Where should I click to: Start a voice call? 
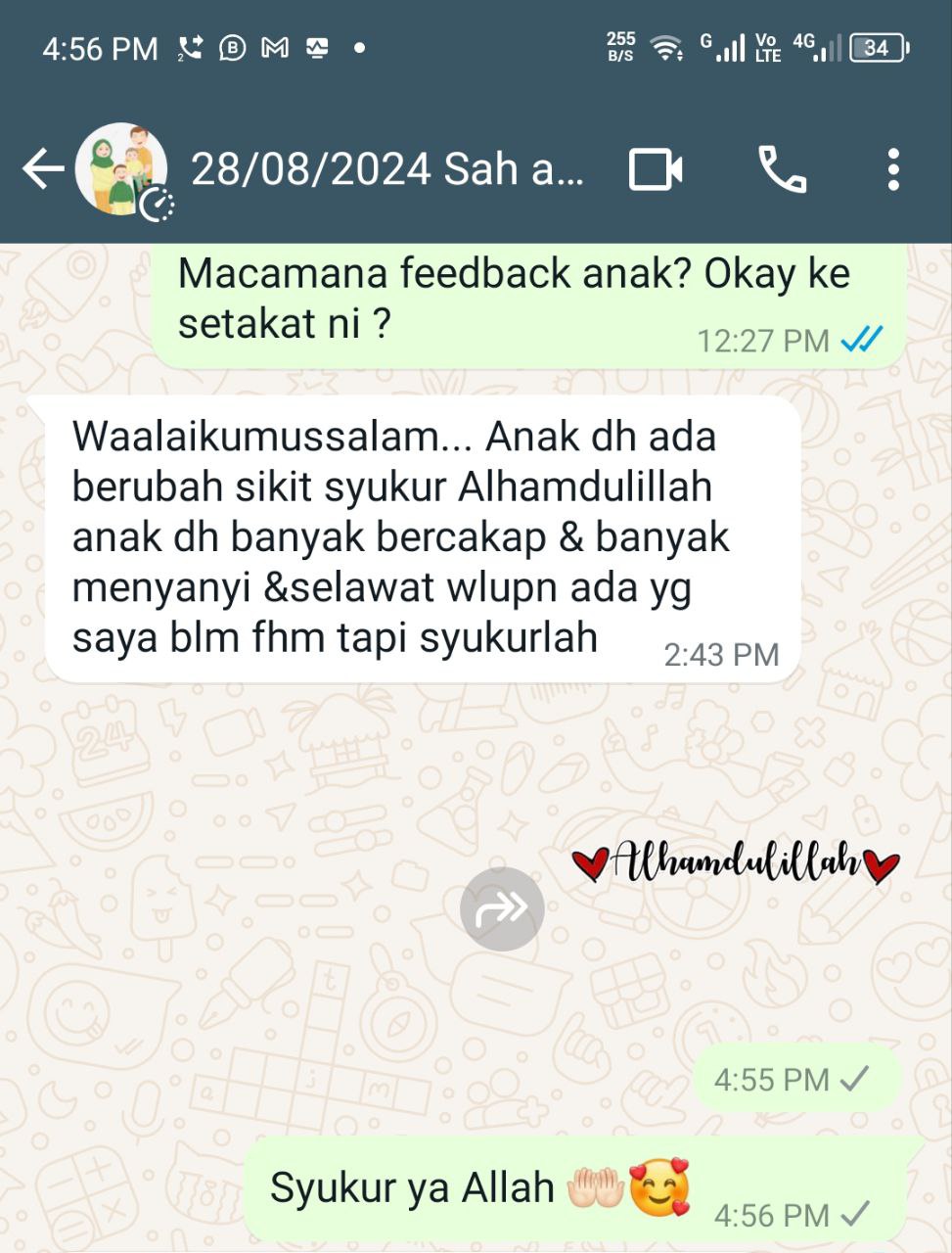tap(782, 169)
